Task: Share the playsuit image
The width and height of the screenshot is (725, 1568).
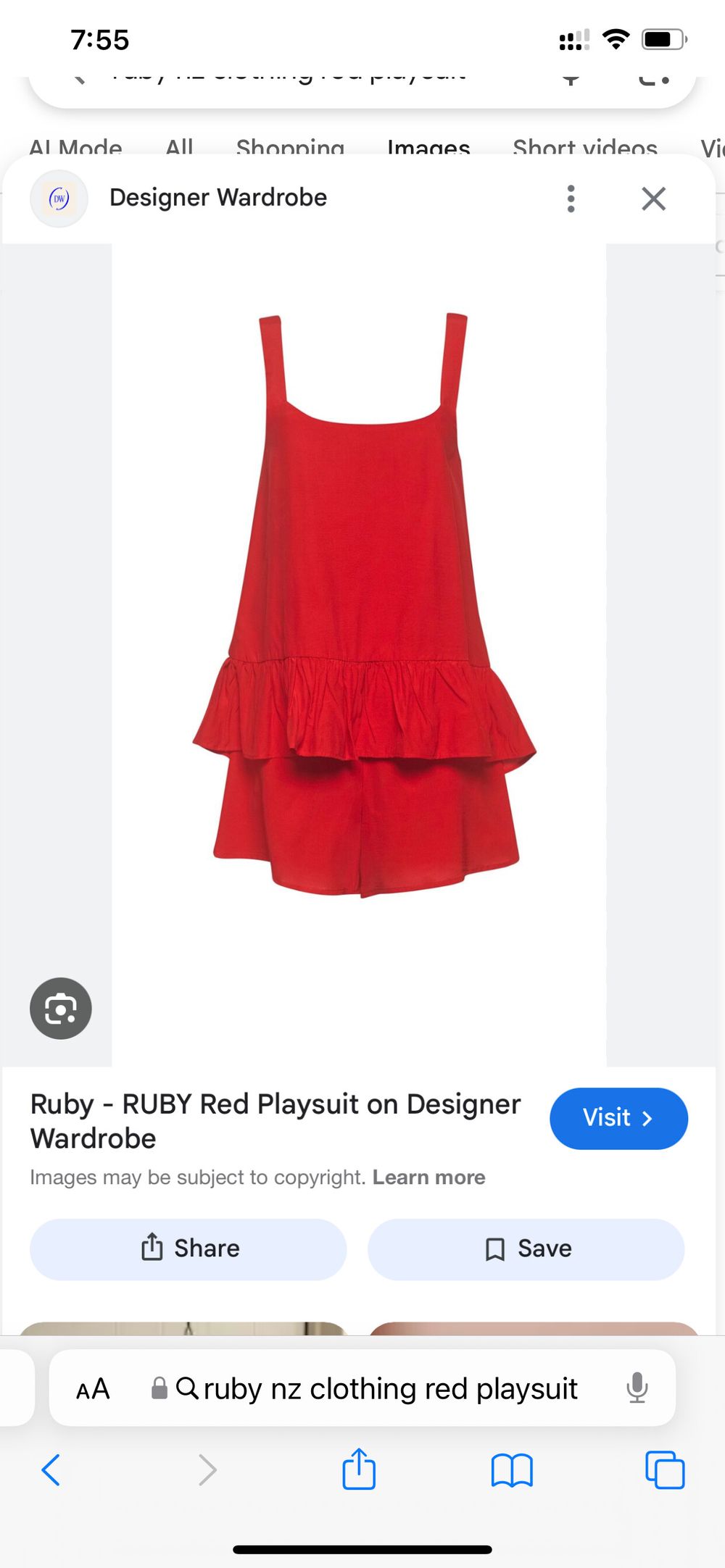Action: click(188, 1248)
